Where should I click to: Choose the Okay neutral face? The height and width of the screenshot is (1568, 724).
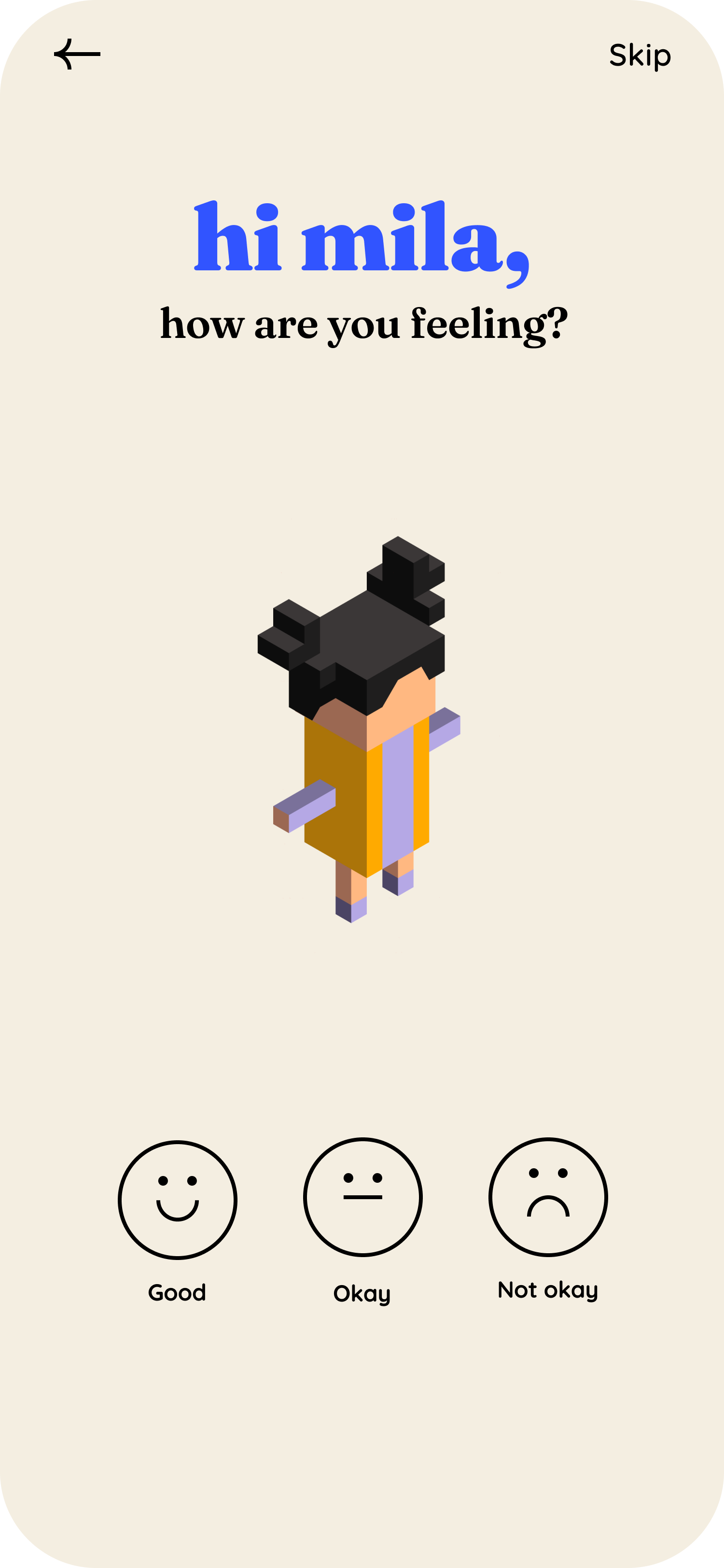[362, 1197]
